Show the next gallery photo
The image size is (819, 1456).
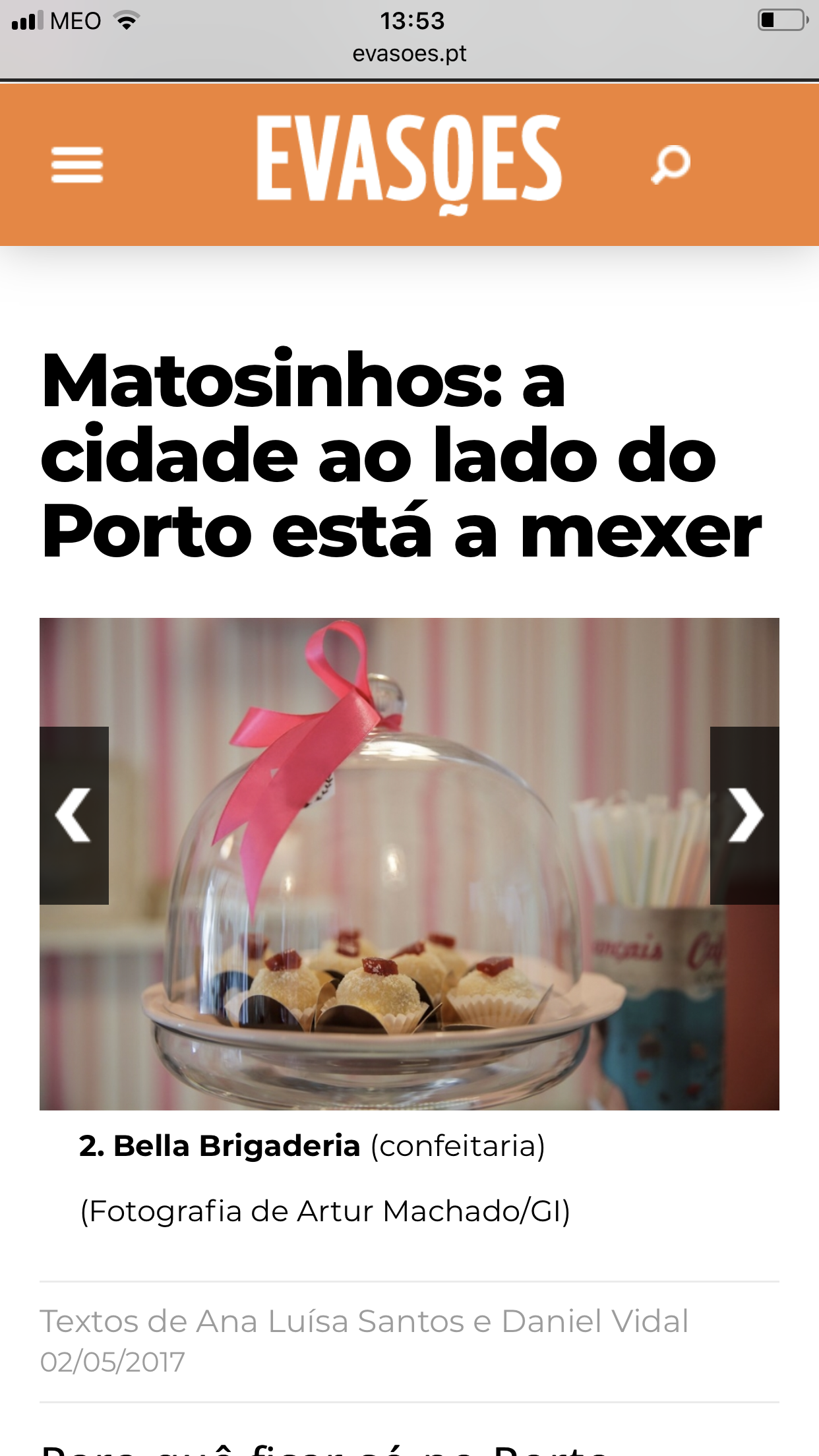(x=744, y=815)
